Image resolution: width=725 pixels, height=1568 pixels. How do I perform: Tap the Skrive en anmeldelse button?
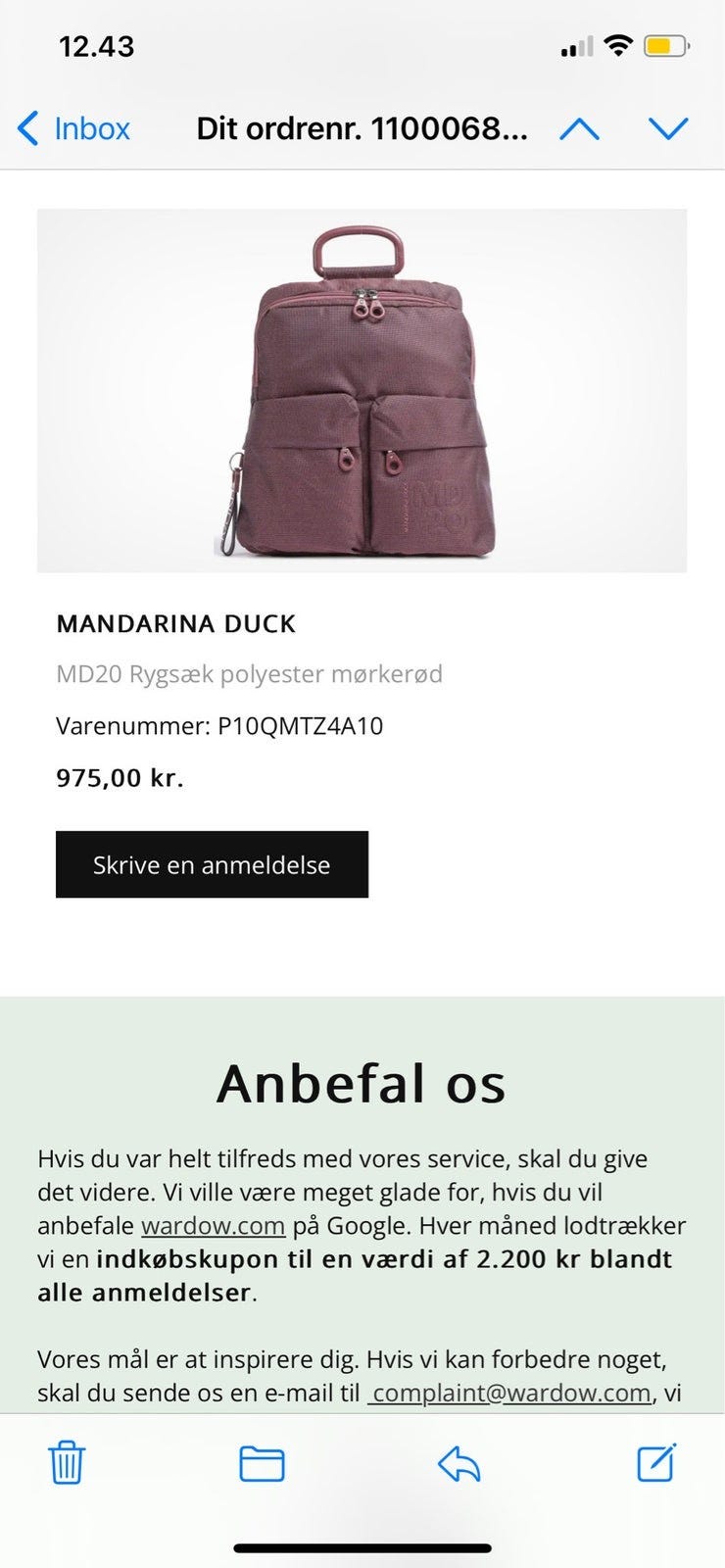tap(212, 864)
